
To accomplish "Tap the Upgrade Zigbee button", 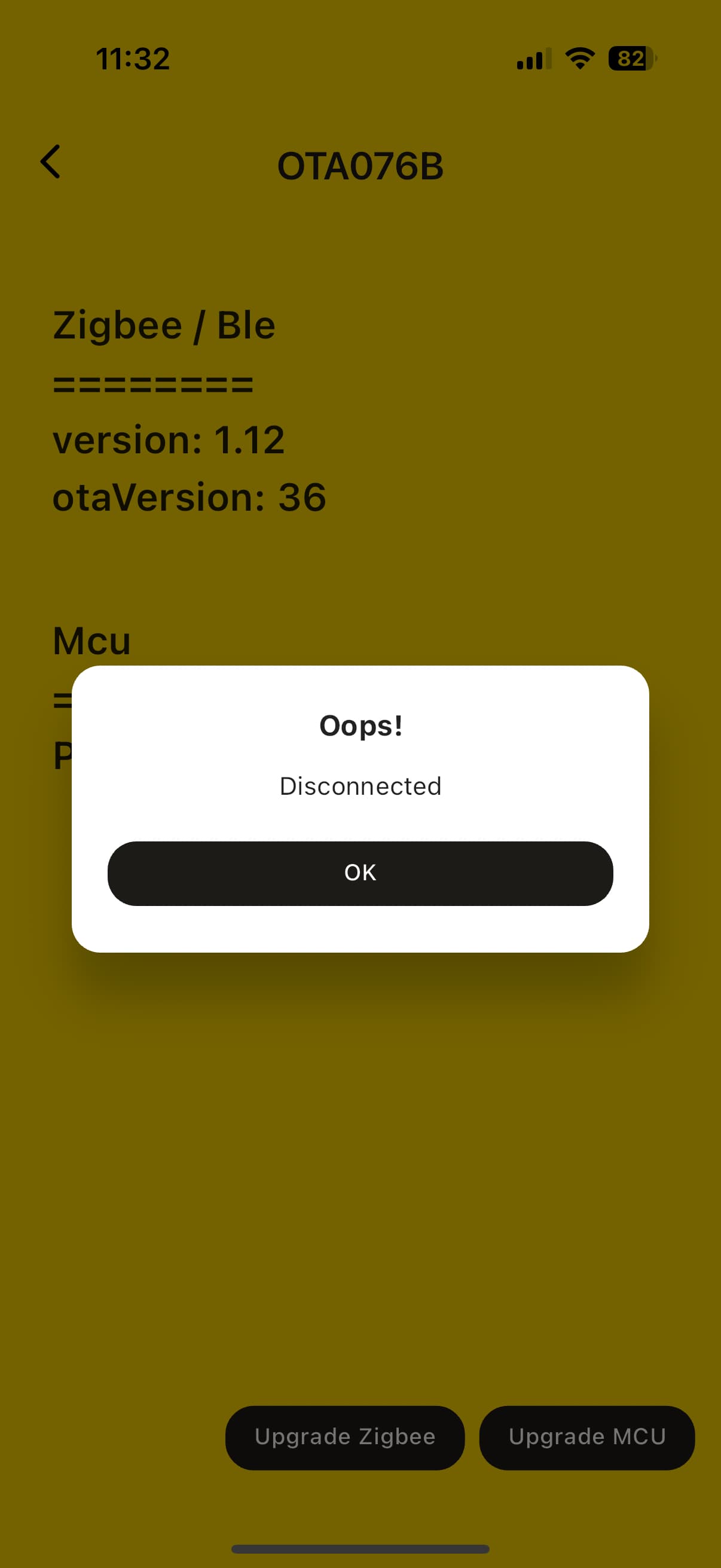I will (345, 1437).
